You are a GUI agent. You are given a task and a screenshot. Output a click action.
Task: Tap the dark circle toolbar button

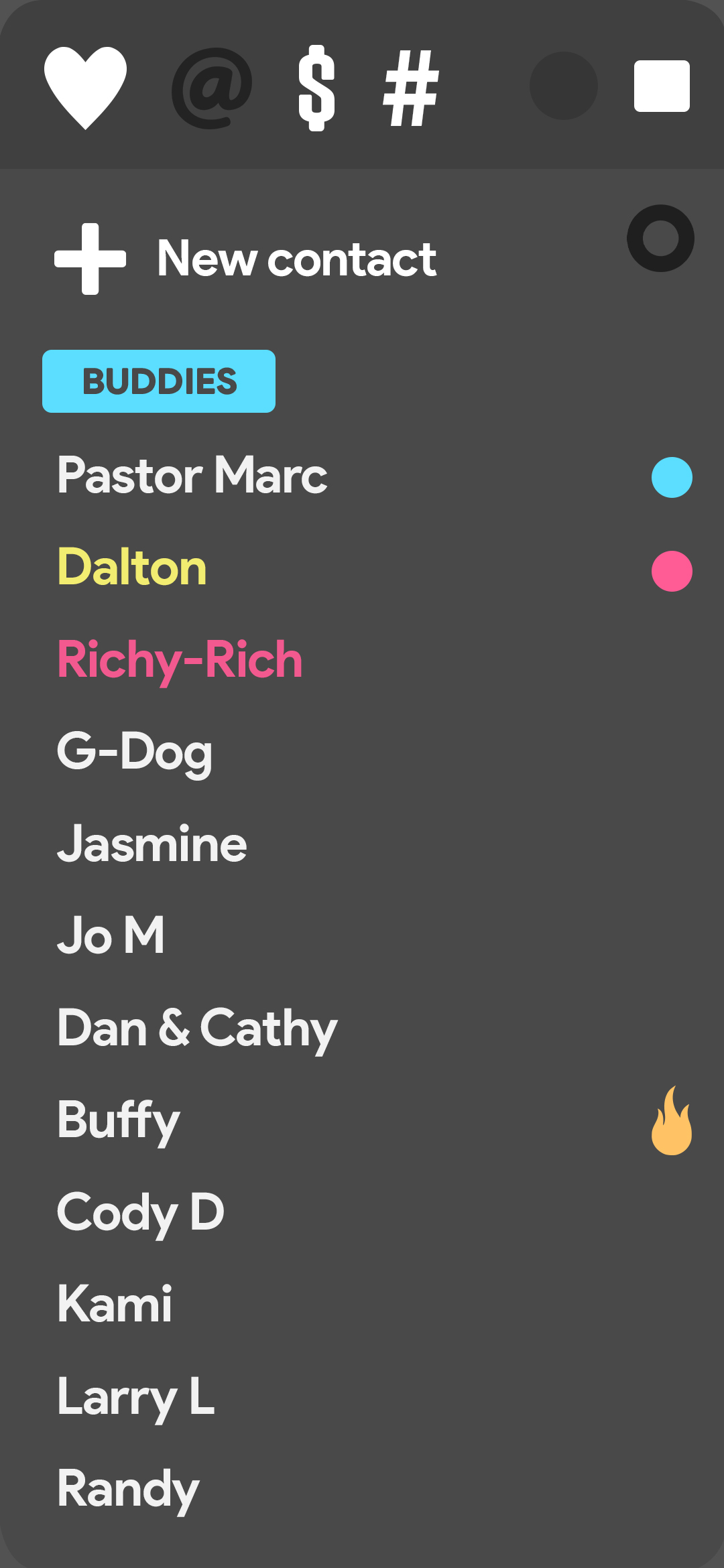[x=563, y=86]
